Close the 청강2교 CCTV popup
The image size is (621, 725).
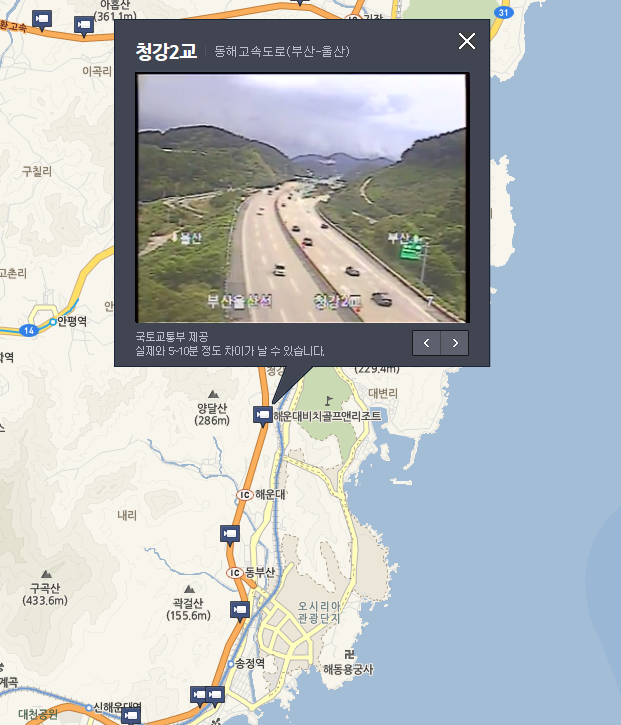click(x=466, y=41)
